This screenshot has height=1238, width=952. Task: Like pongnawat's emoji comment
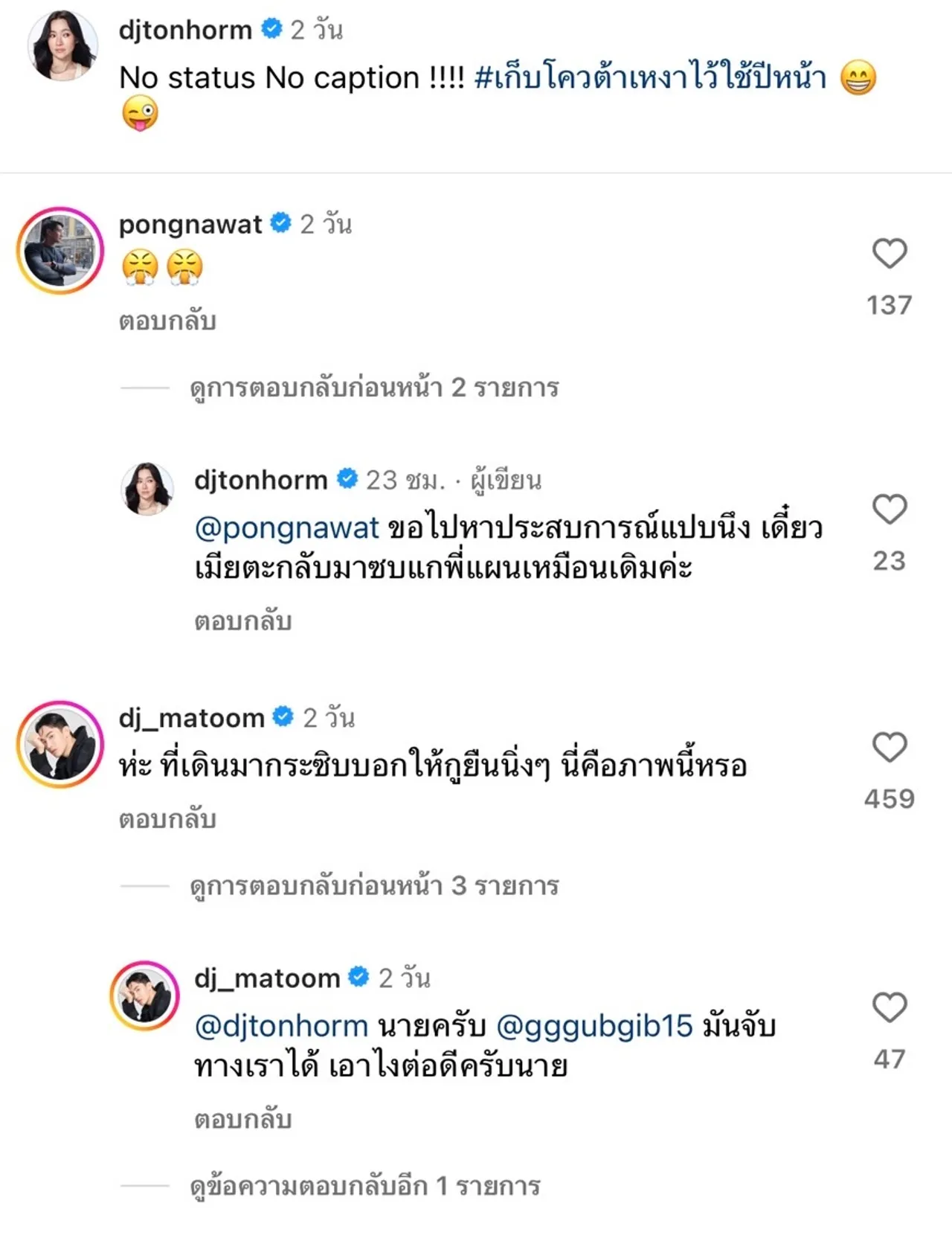[890, 254]
